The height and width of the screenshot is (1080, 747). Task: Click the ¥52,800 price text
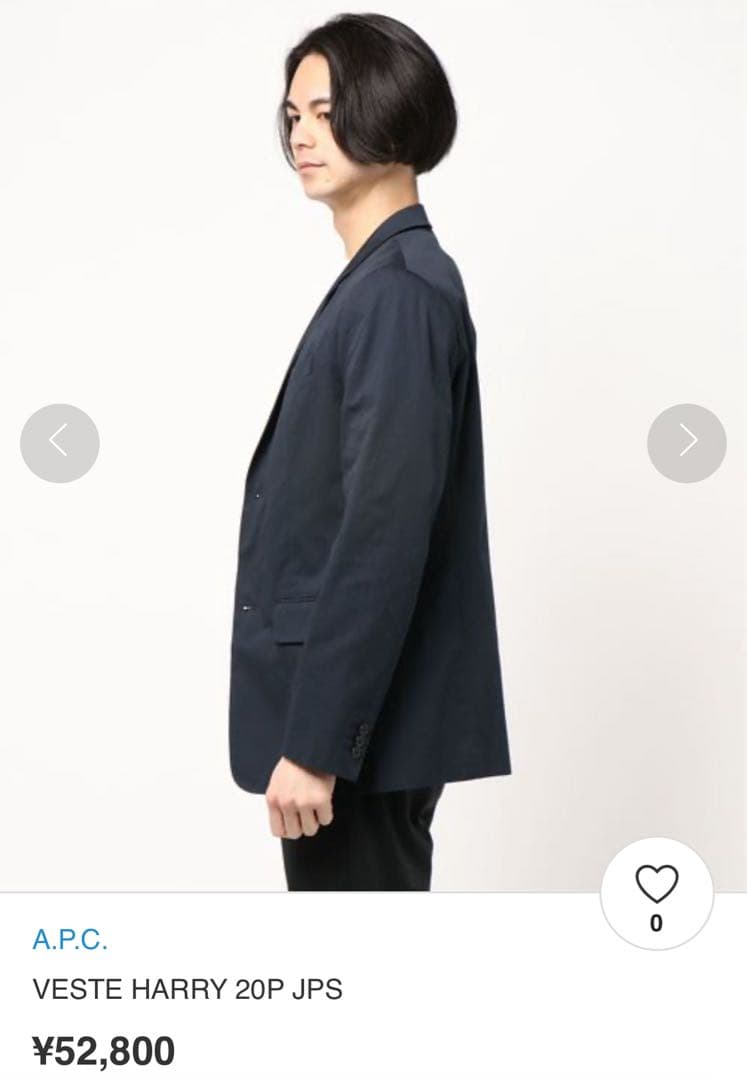pos(105,1050)
